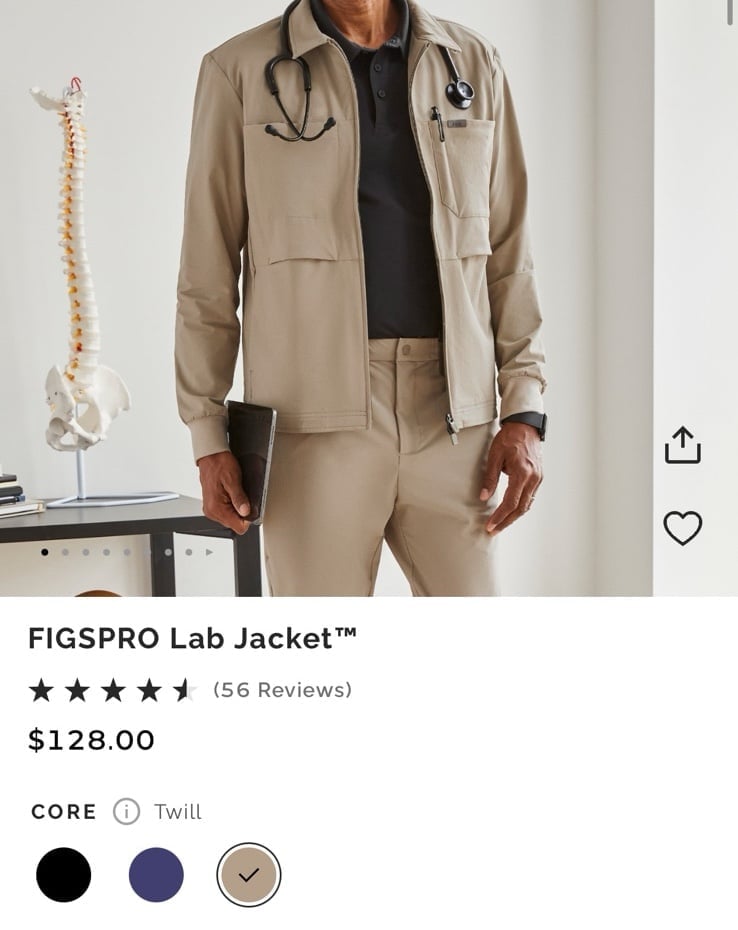Screen dimensions: 738x930
Task: Choose the navy blue color swatch
Action: pos(156,875)
